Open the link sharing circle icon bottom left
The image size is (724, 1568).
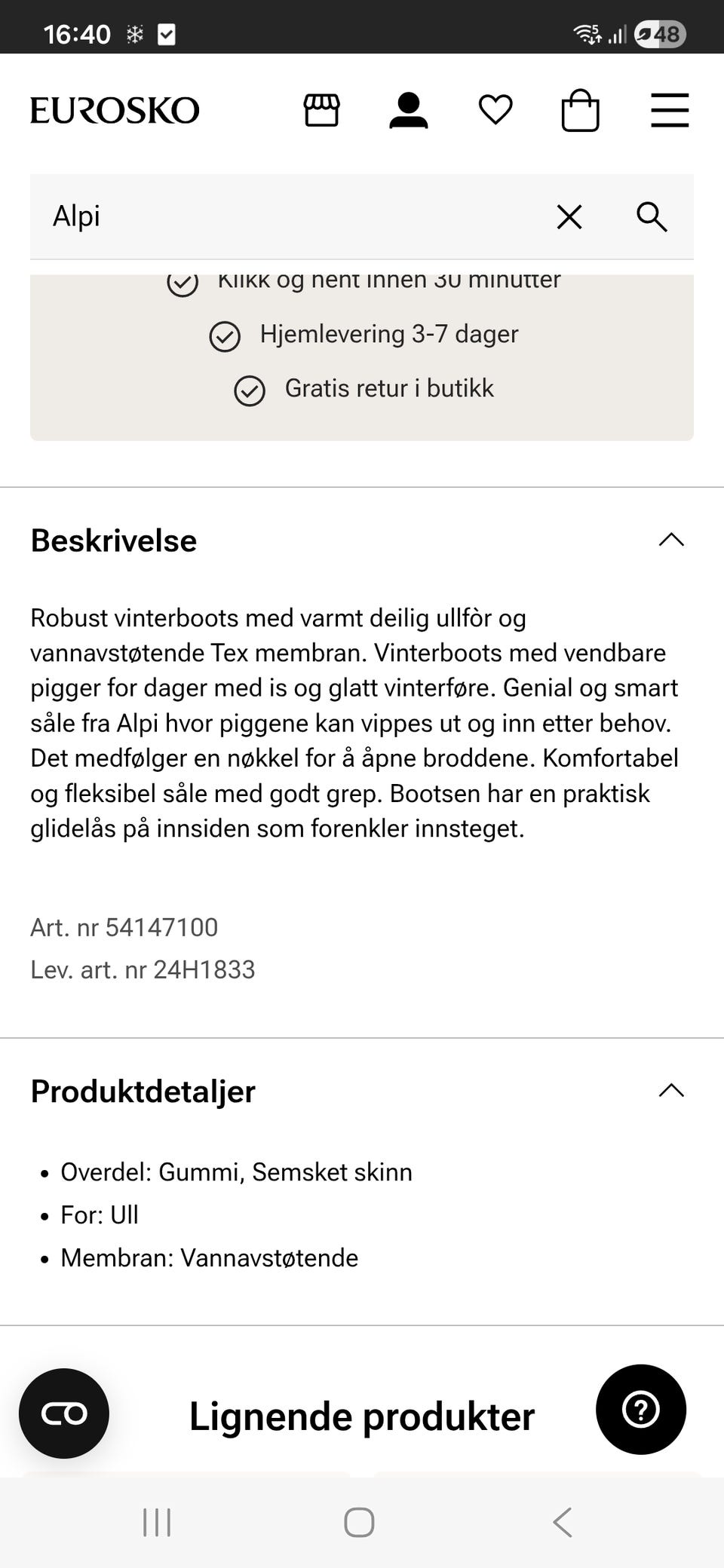tap(64, 1413)
